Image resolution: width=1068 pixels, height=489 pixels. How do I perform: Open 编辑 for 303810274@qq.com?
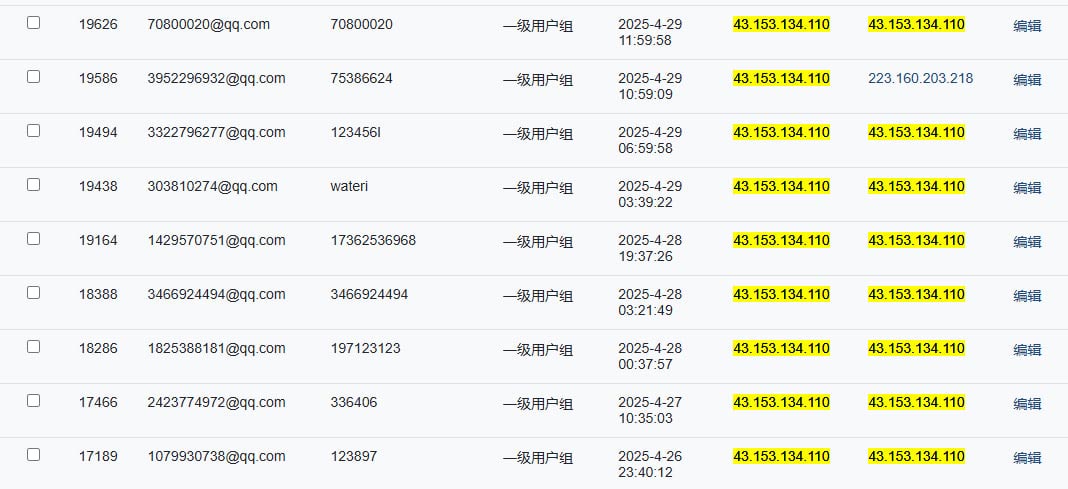(1027, 188)
